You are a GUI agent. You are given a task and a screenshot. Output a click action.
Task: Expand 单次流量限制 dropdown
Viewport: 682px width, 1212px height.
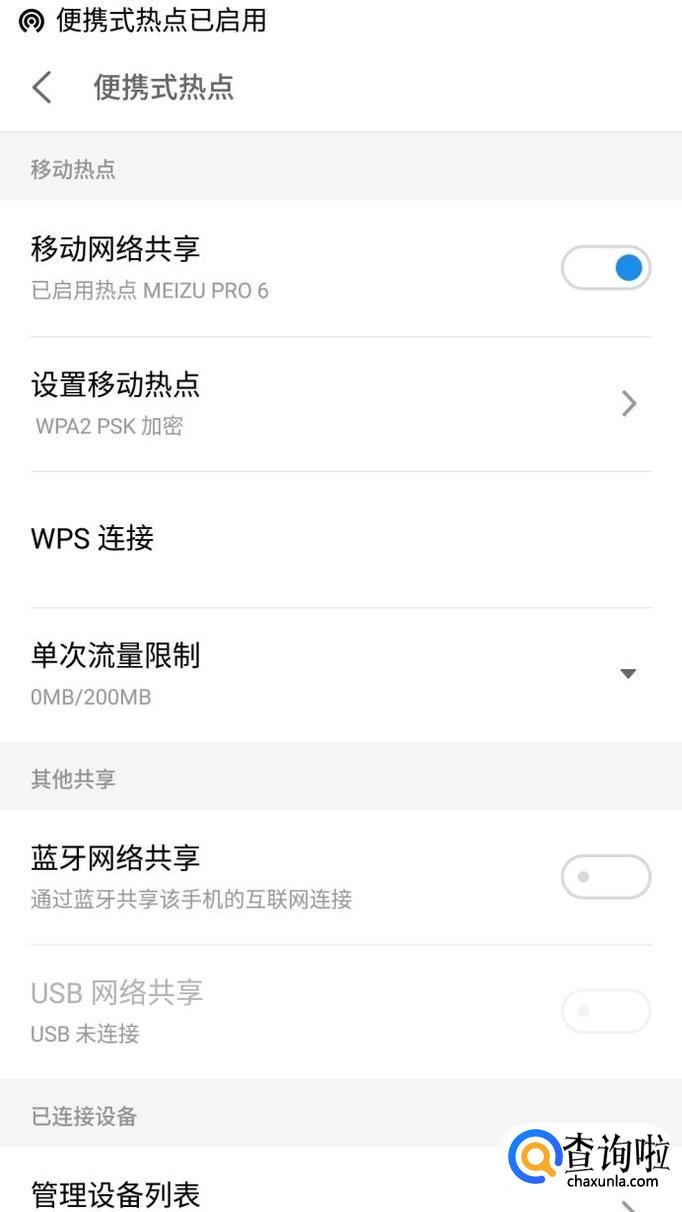(628, 674)
